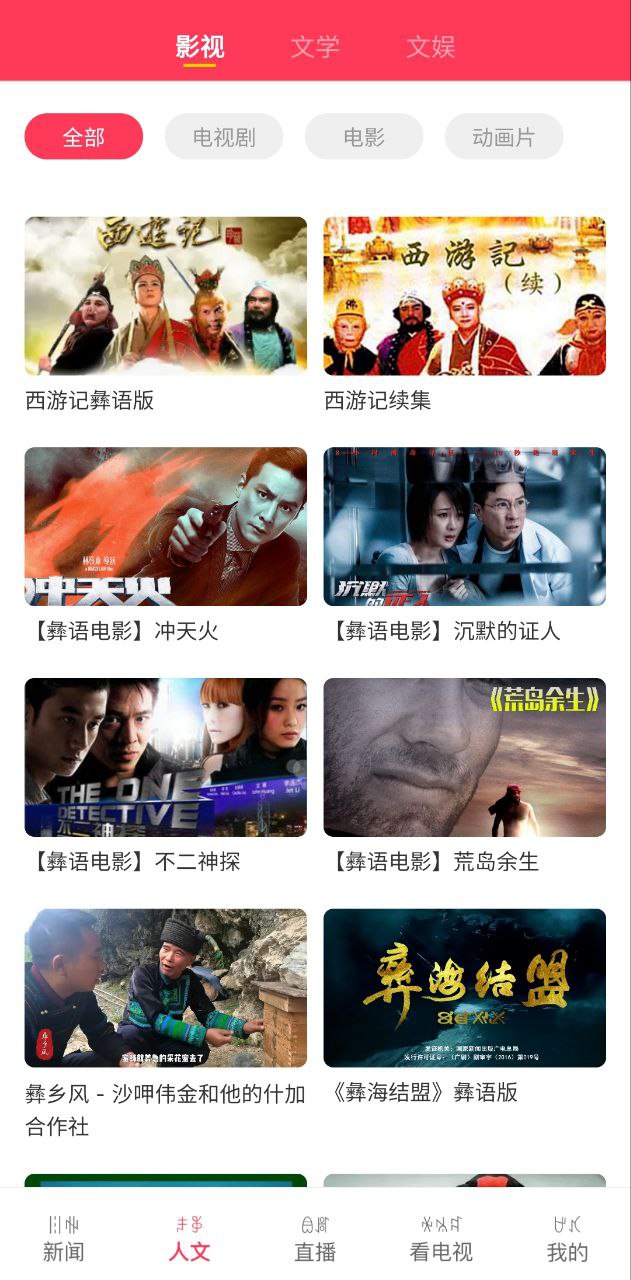Open 【彝语电影】不二神探
631x1280 pixels.
tap(166, 757)
